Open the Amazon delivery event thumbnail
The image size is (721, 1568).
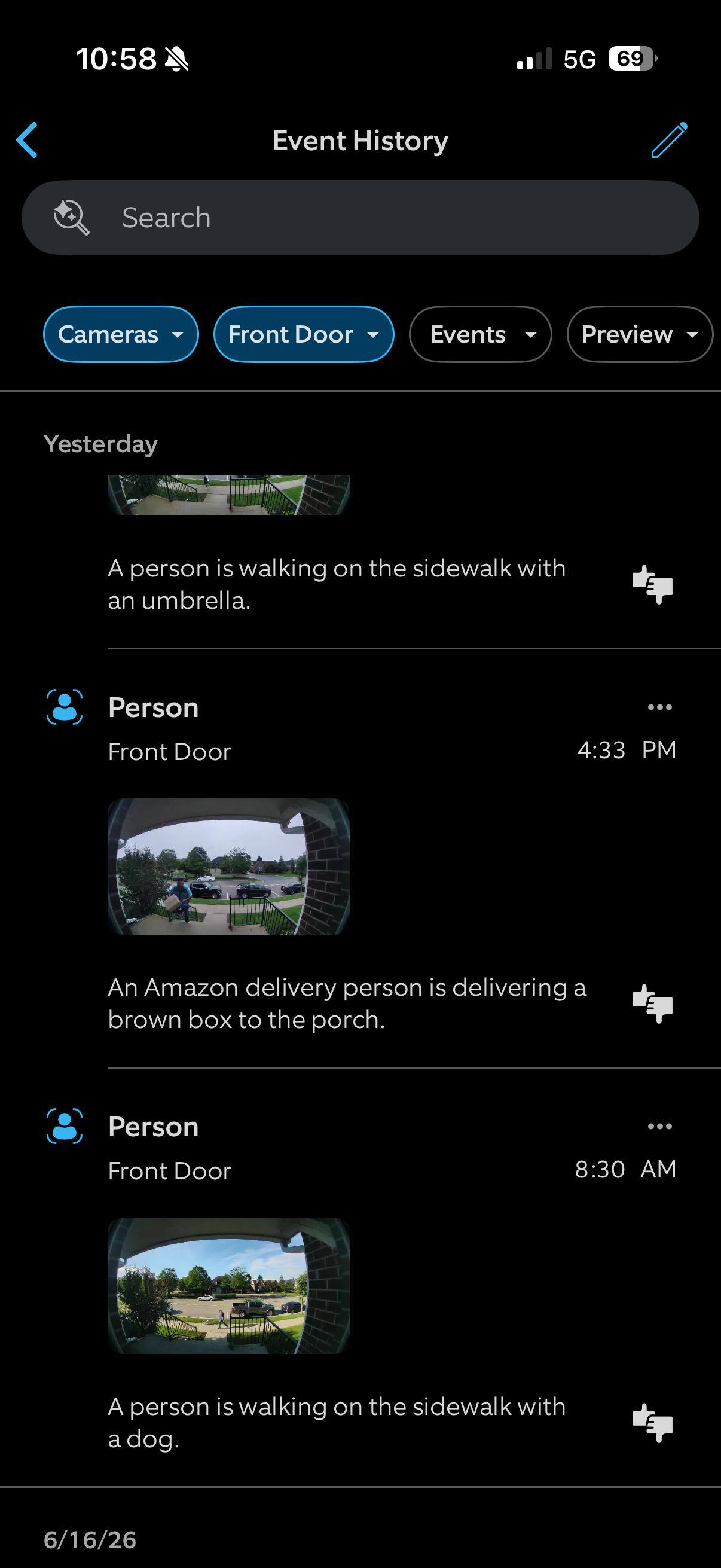tap(229, 866)
